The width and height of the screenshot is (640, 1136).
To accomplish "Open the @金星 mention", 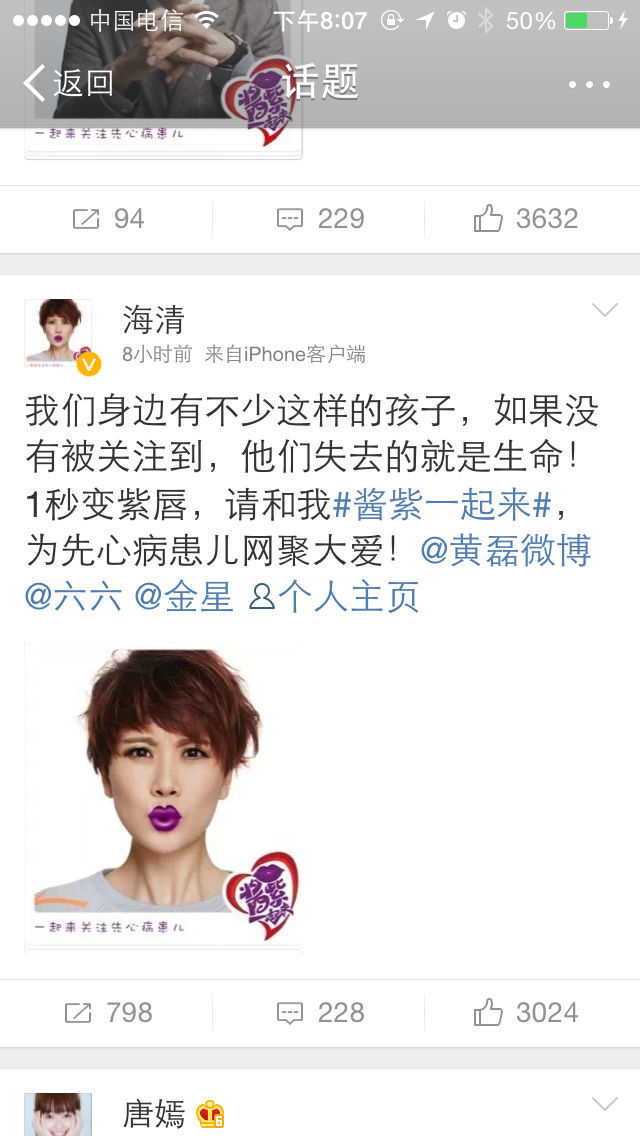I will (183, 596).
